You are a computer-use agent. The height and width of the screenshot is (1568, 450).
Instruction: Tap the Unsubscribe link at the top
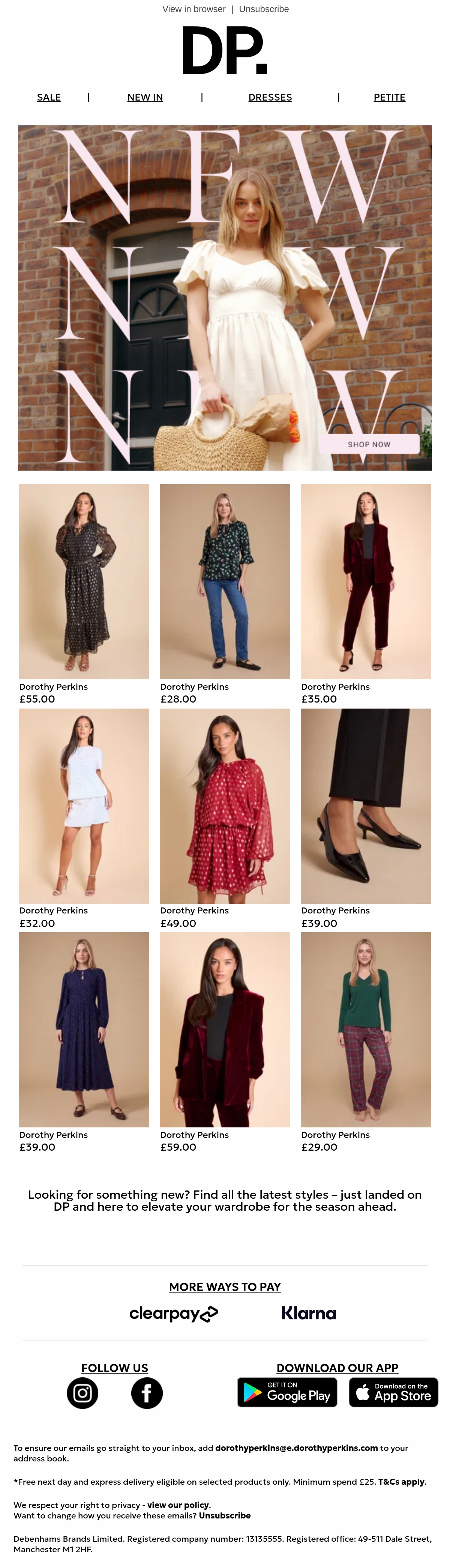(x=264, y=9)
